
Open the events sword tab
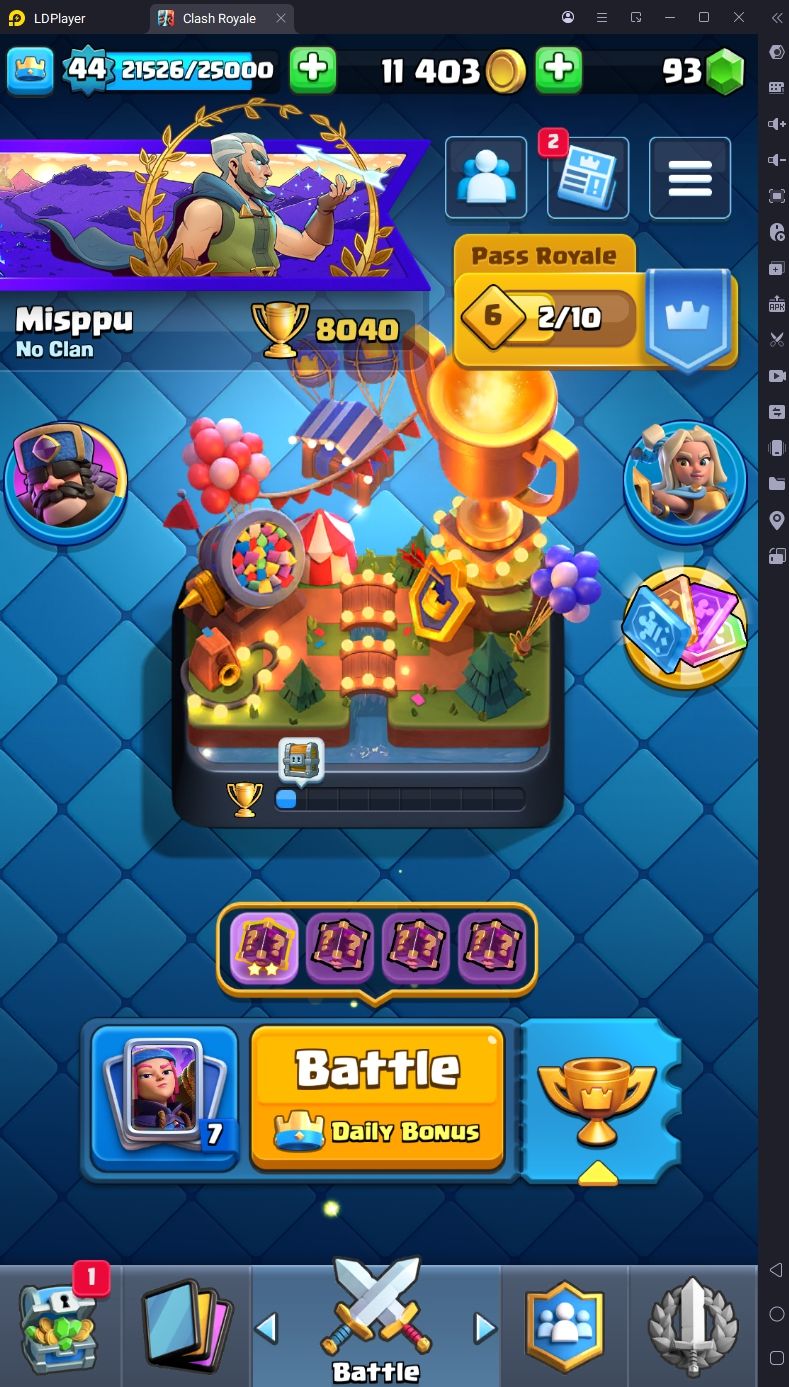tap(692, 1326)
